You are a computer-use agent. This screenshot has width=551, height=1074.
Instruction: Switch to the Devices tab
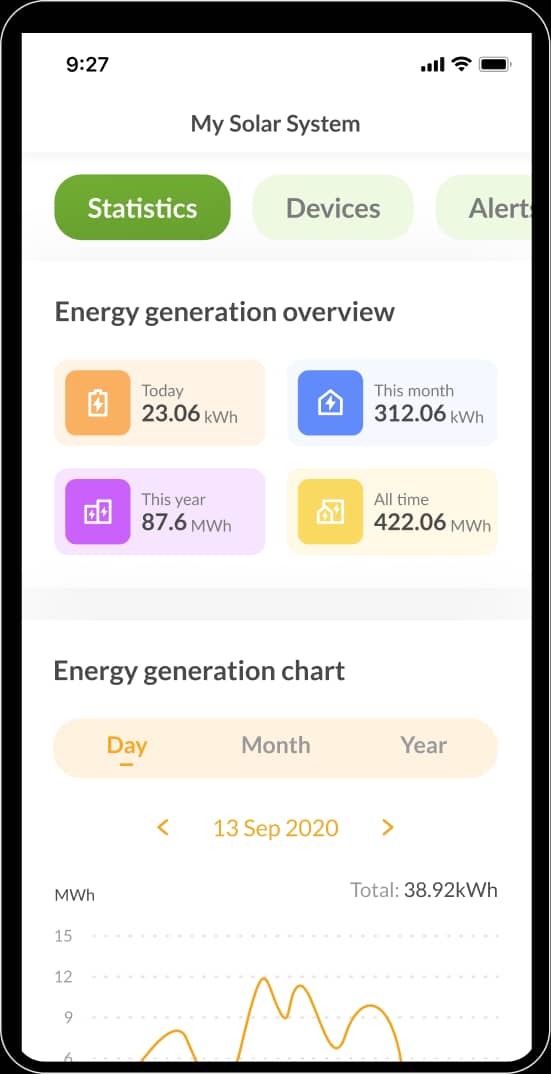pos(333,208)
